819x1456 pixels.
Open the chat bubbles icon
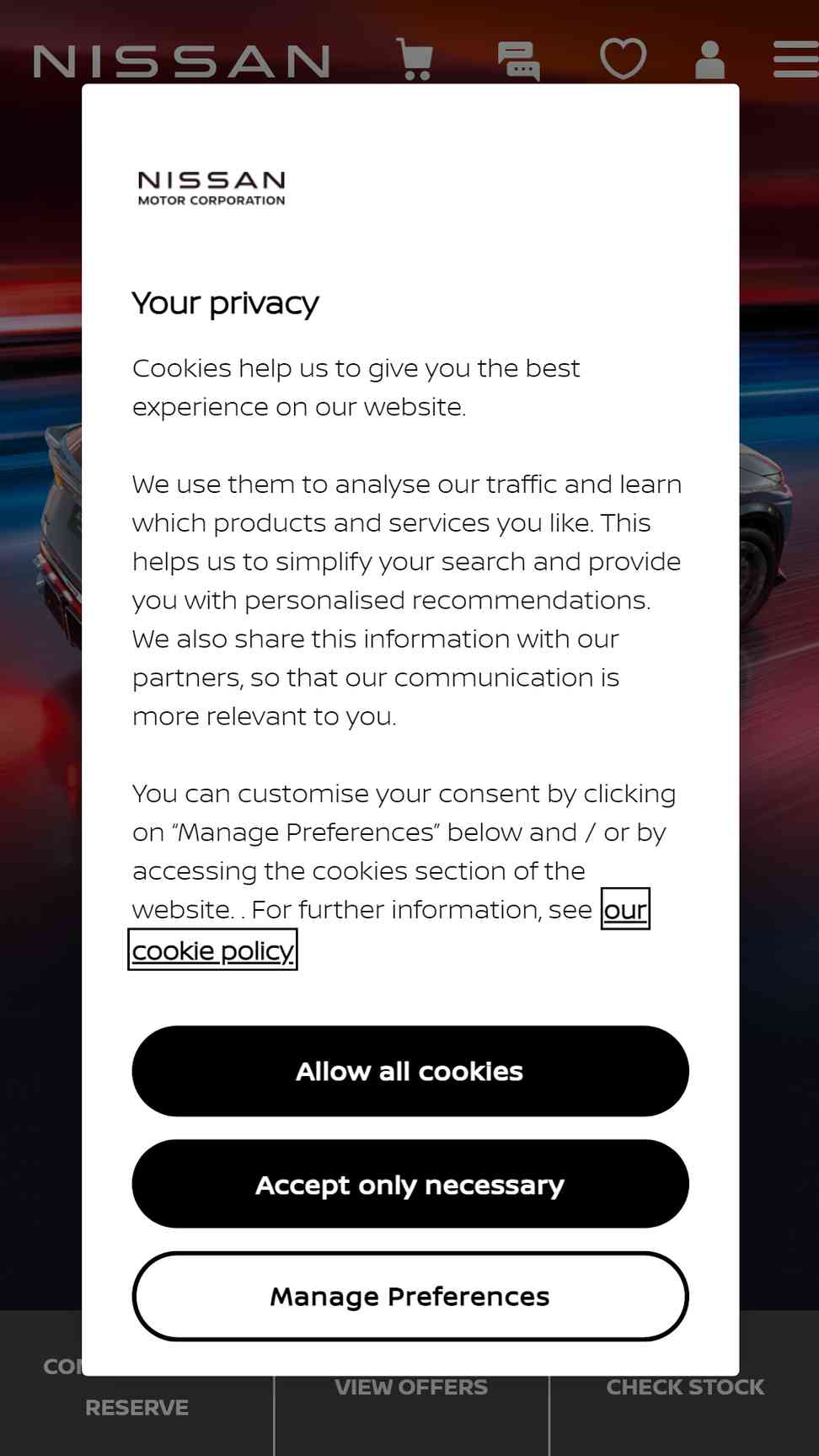(x=519, y=61)
